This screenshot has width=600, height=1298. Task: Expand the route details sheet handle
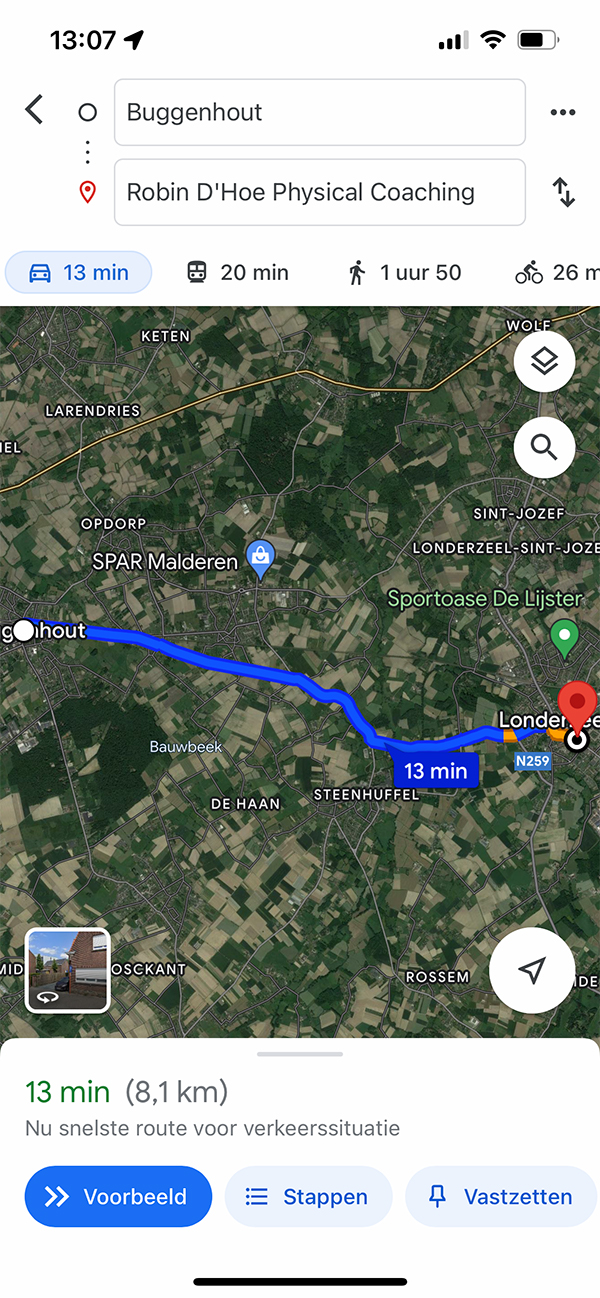[x=300, y=1054]
